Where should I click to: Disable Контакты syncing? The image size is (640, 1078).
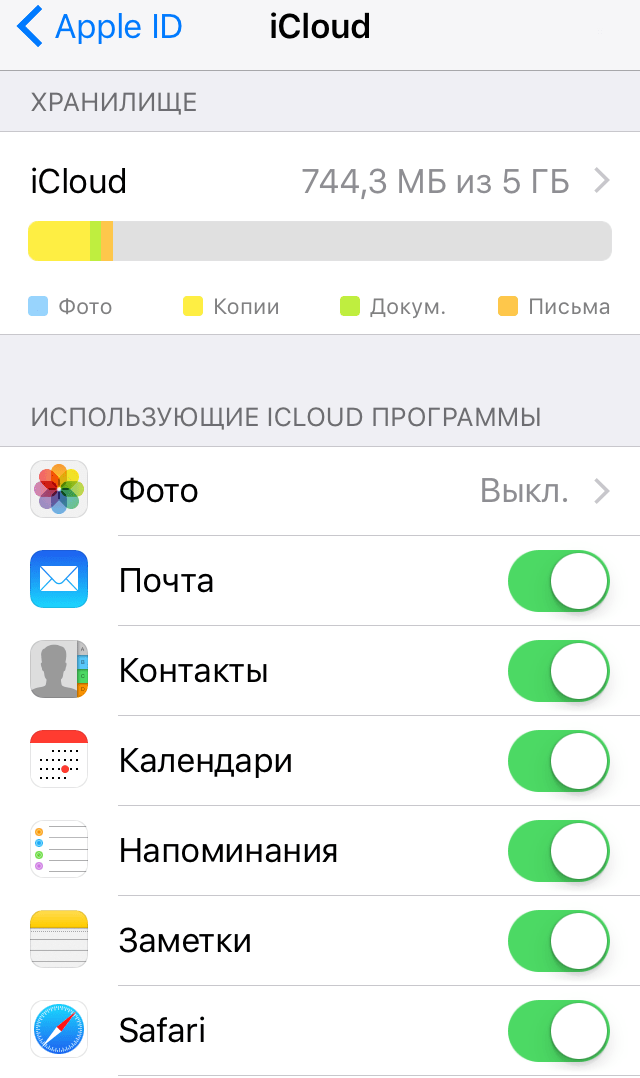(x=559, y=671)
